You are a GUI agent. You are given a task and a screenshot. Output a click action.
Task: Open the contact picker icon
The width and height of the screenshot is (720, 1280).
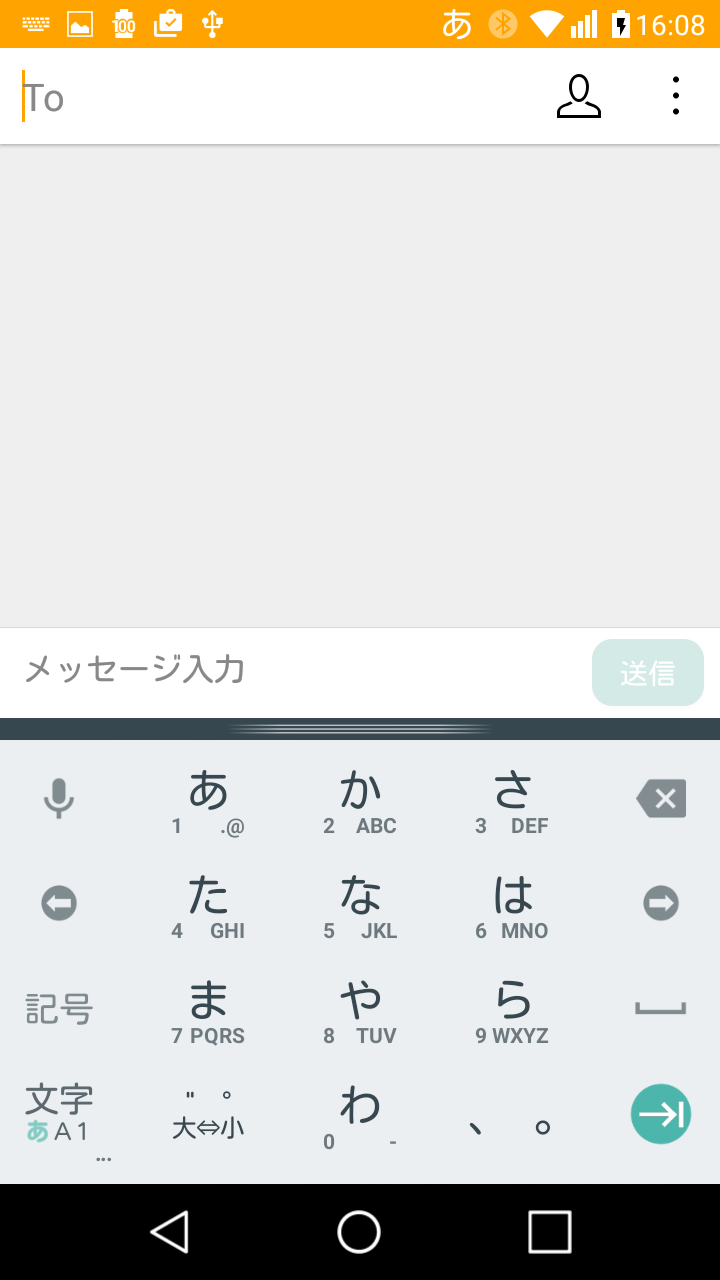coord(578,97)
